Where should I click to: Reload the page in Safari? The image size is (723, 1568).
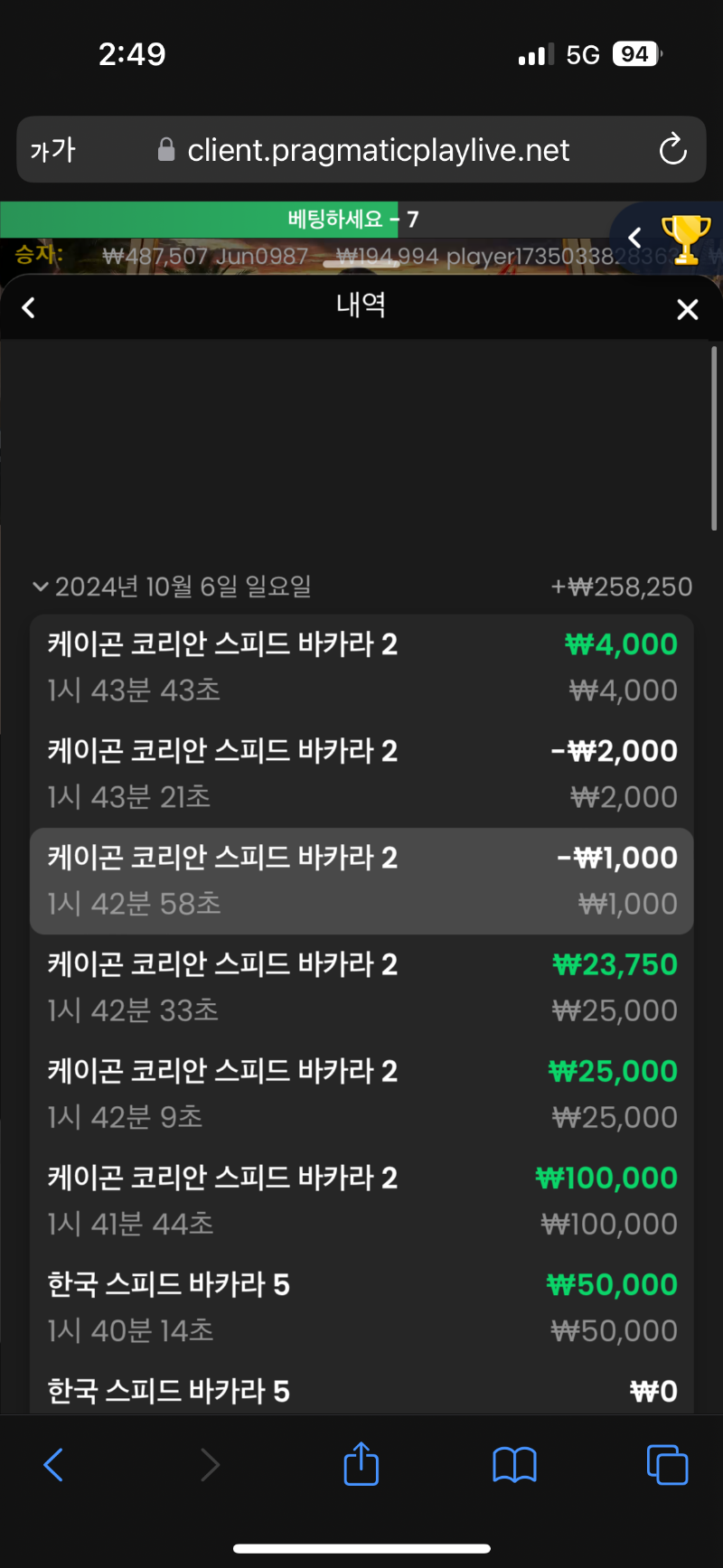pos(672,150)
